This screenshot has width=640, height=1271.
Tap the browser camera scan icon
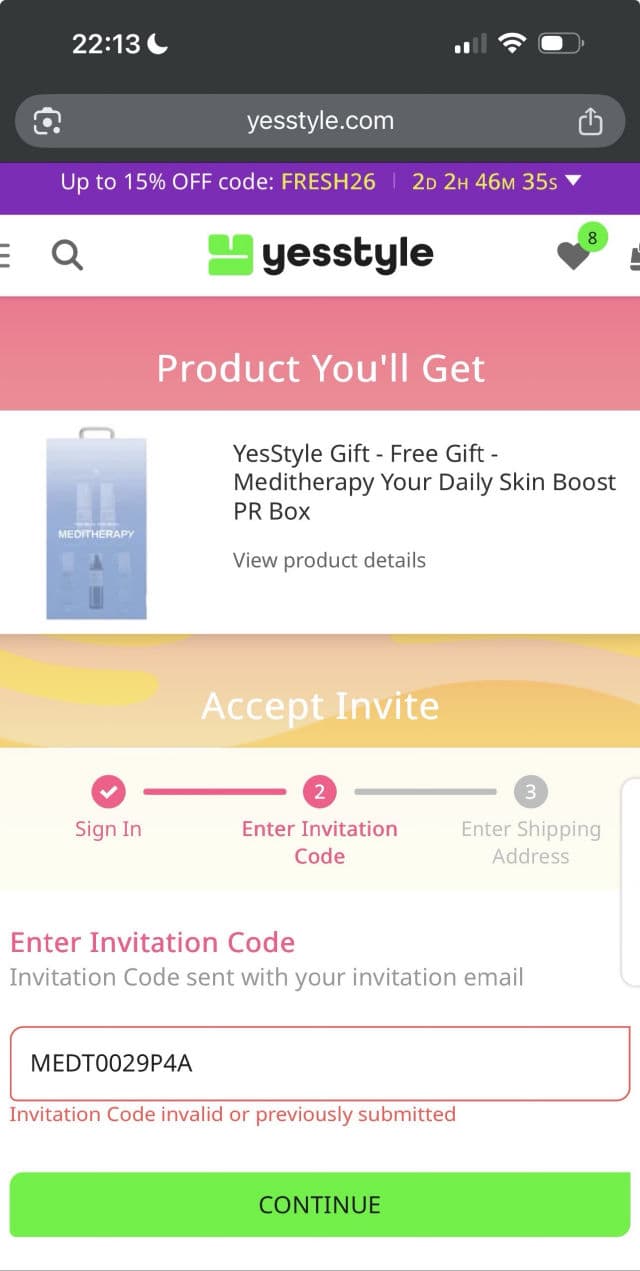(47, 121)
